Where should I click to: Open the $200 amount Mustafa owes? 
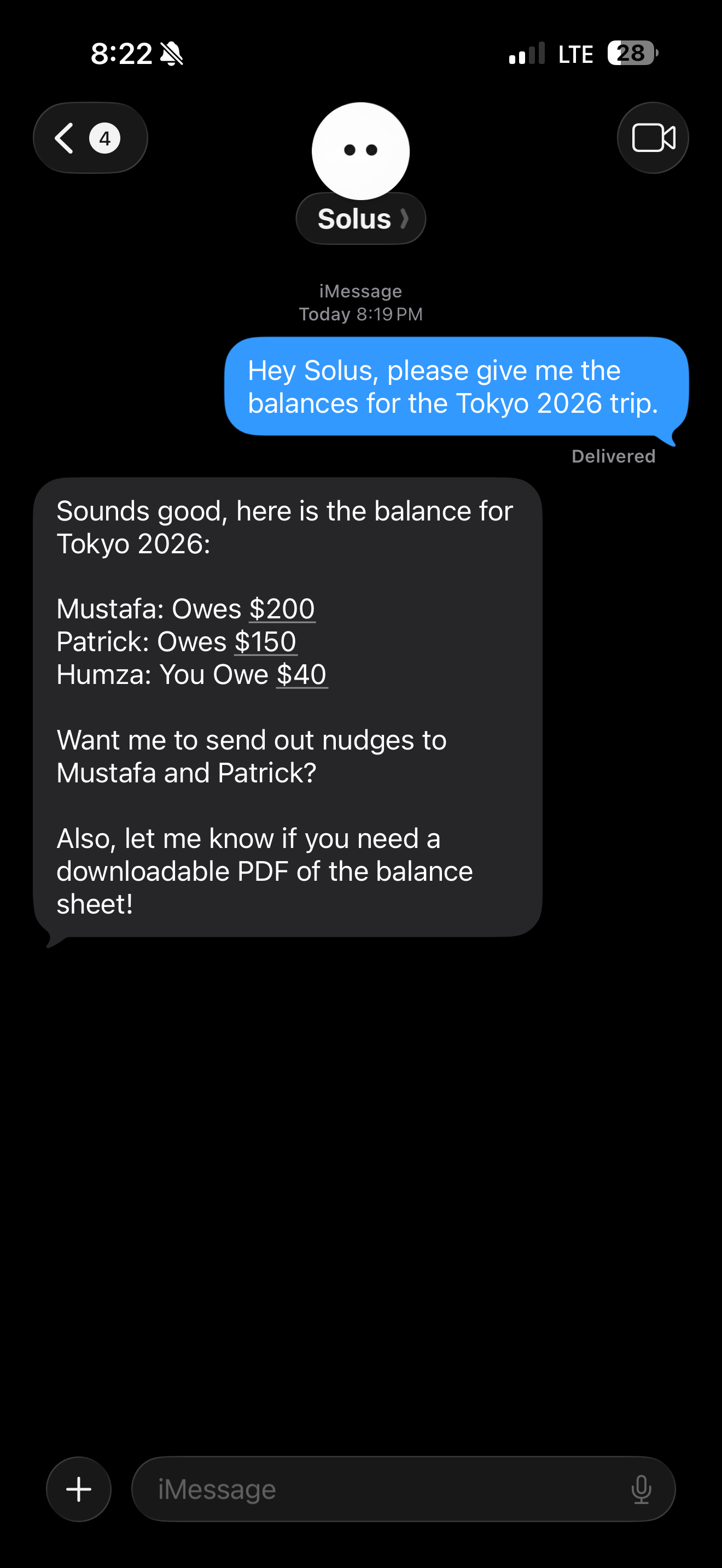(x=282, y=609)
